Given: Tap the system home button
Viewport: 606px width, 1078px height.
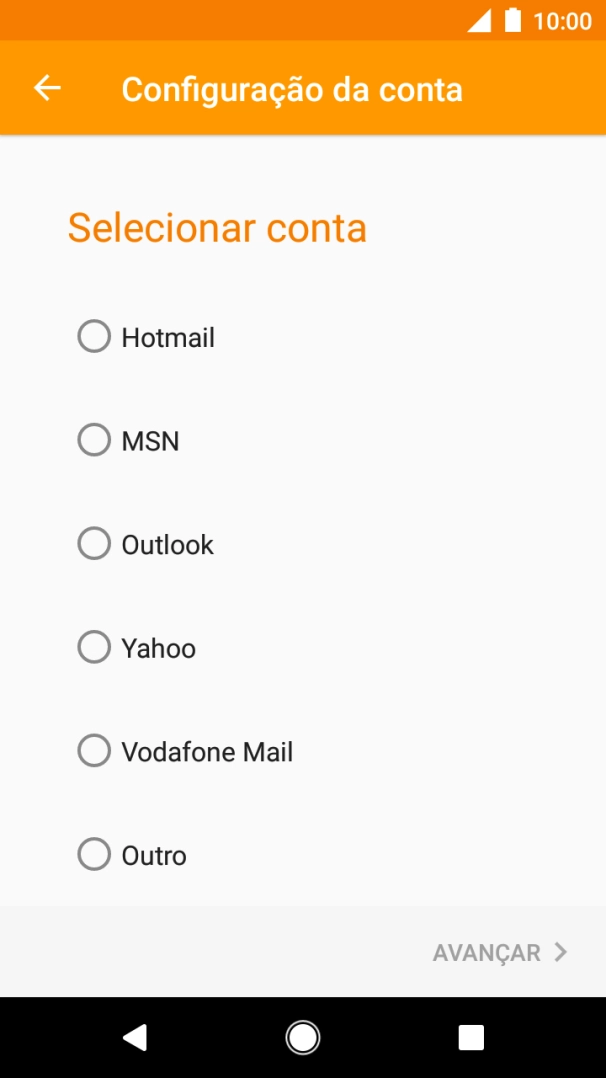Looking at the screenshot, I should [303, 1038].
